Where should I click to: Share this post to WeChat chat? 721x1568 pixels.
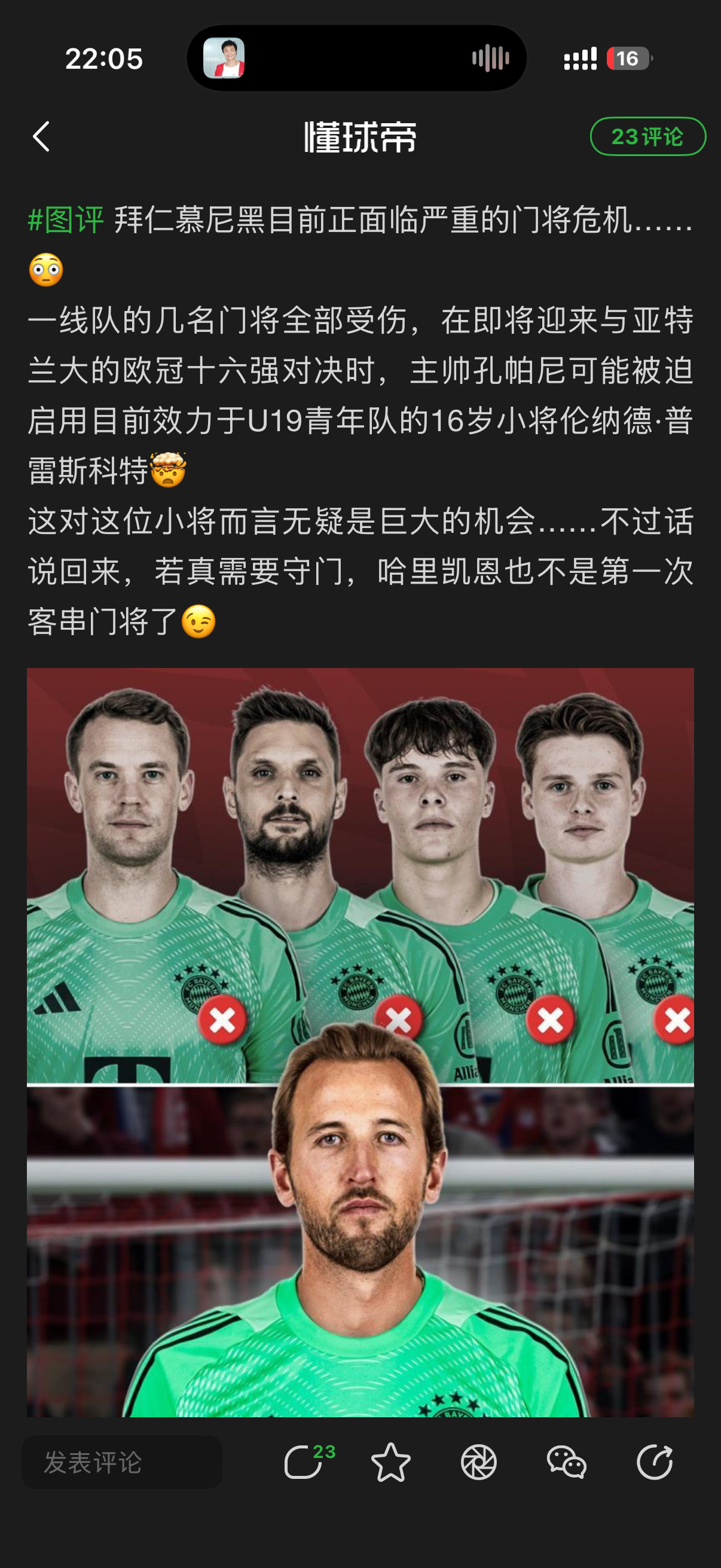click(566, 1462)
